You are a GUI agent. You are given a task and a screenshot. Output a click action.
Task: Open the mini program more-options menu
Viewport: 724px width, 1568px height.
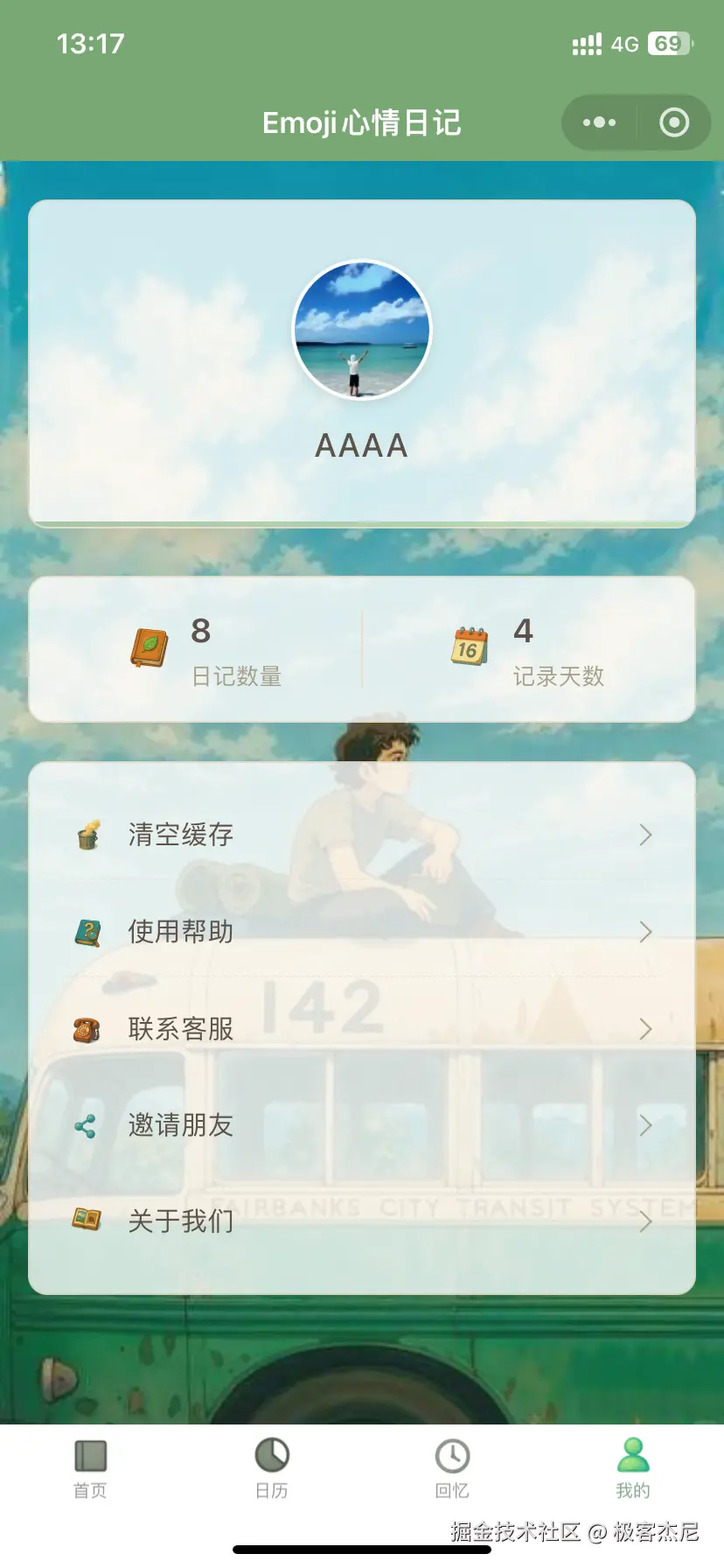pyautogui.click(x=599, y=122)
